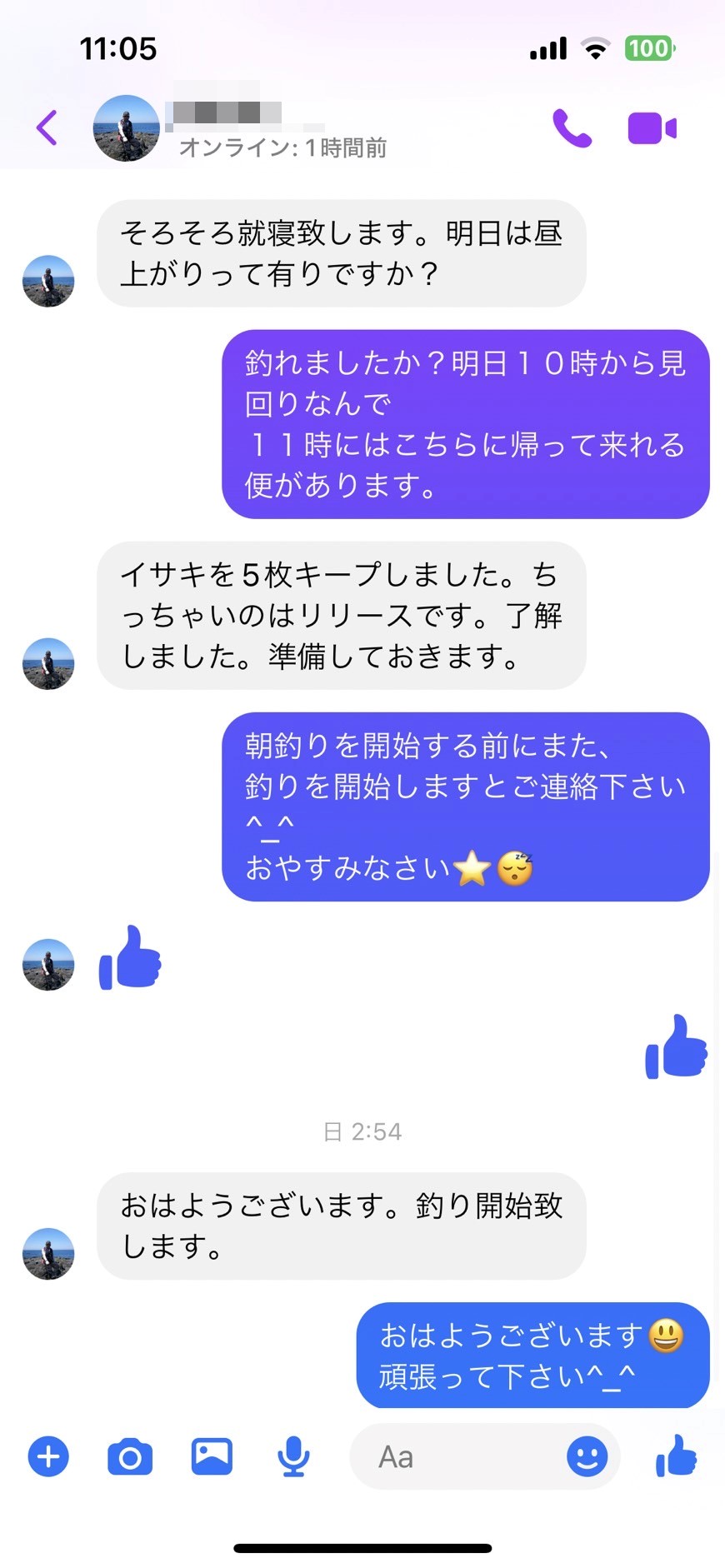
Task: Go back to the chat list
Action: [x=47, y=127]
